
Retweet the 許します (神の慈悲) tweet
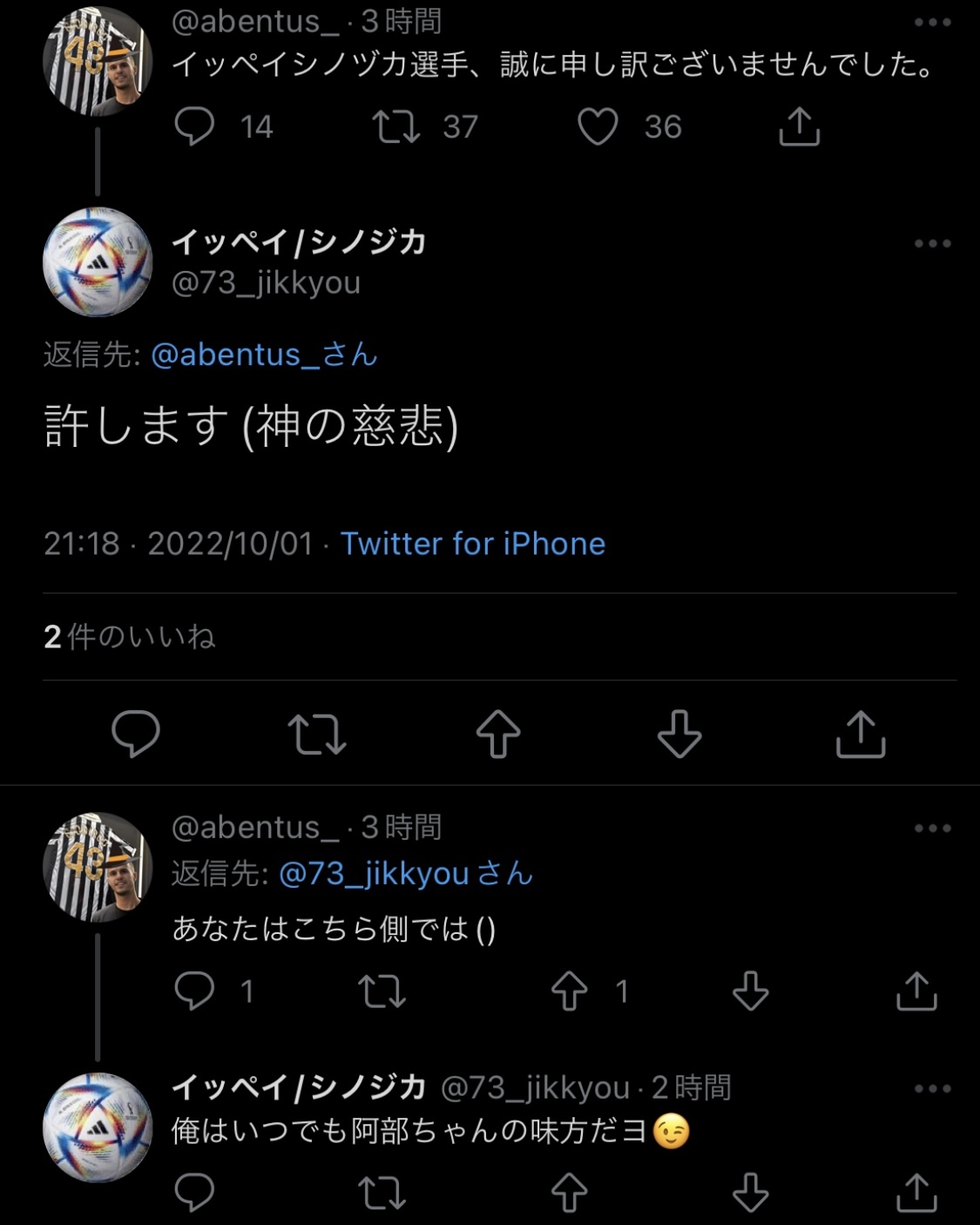pyautogui.click(x=317, y=733)
